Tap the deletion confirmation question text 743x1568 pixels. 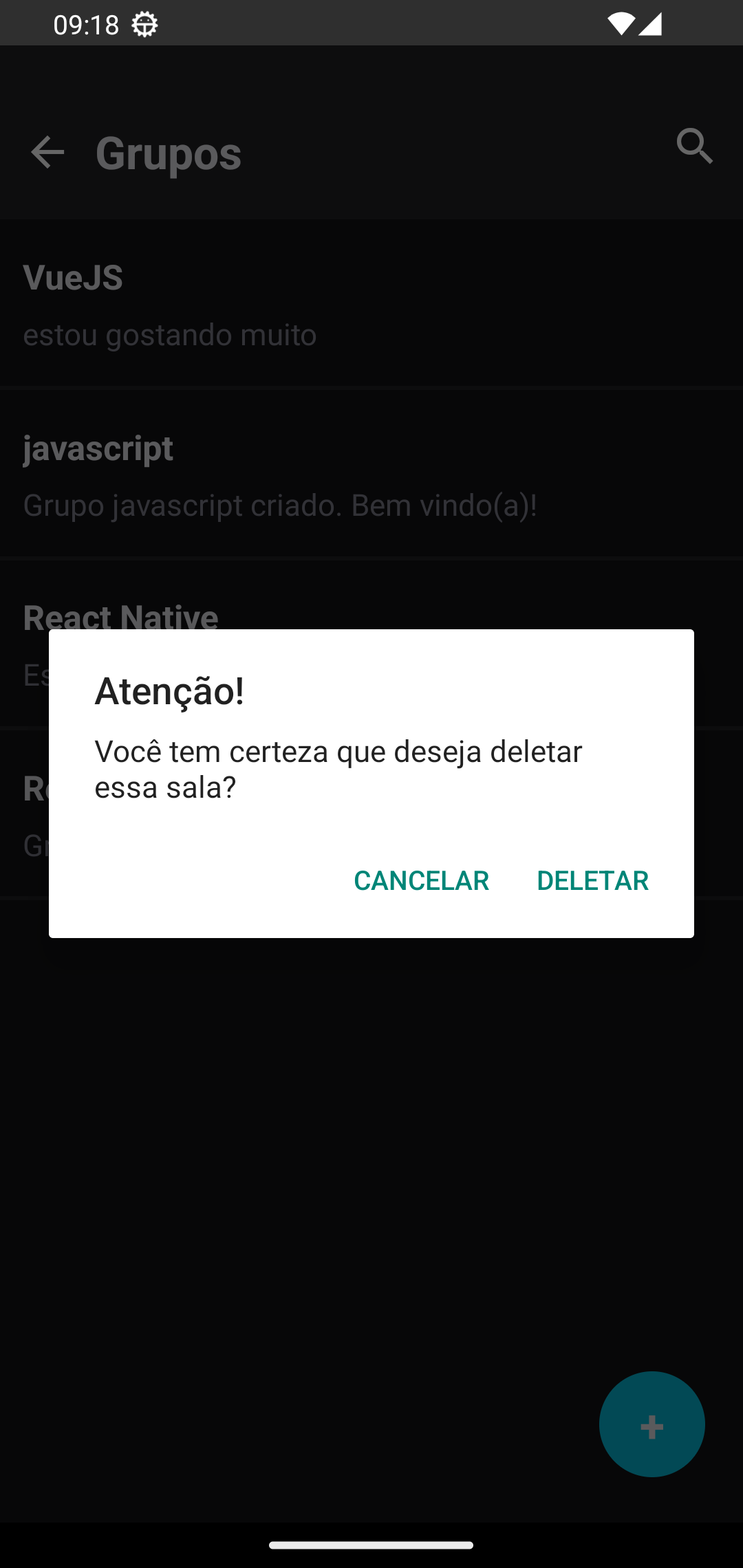pyautogui.click(x=338, y=768)
